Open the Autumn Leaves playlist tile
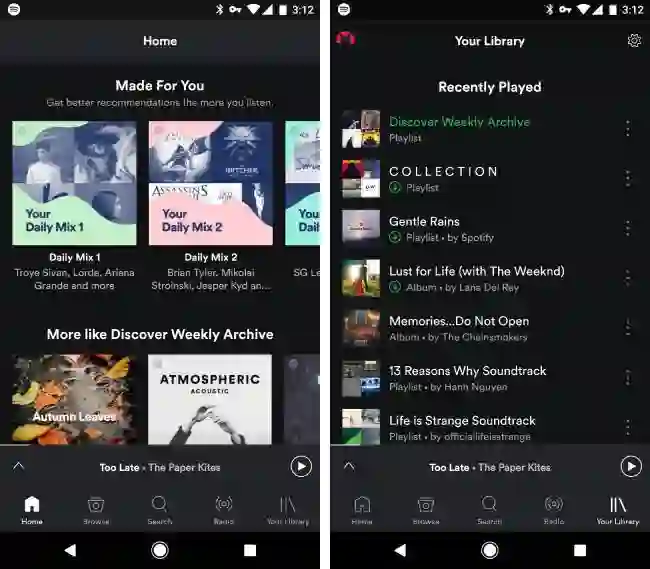This screenshot has width=650, height=569. pos(75,399)
